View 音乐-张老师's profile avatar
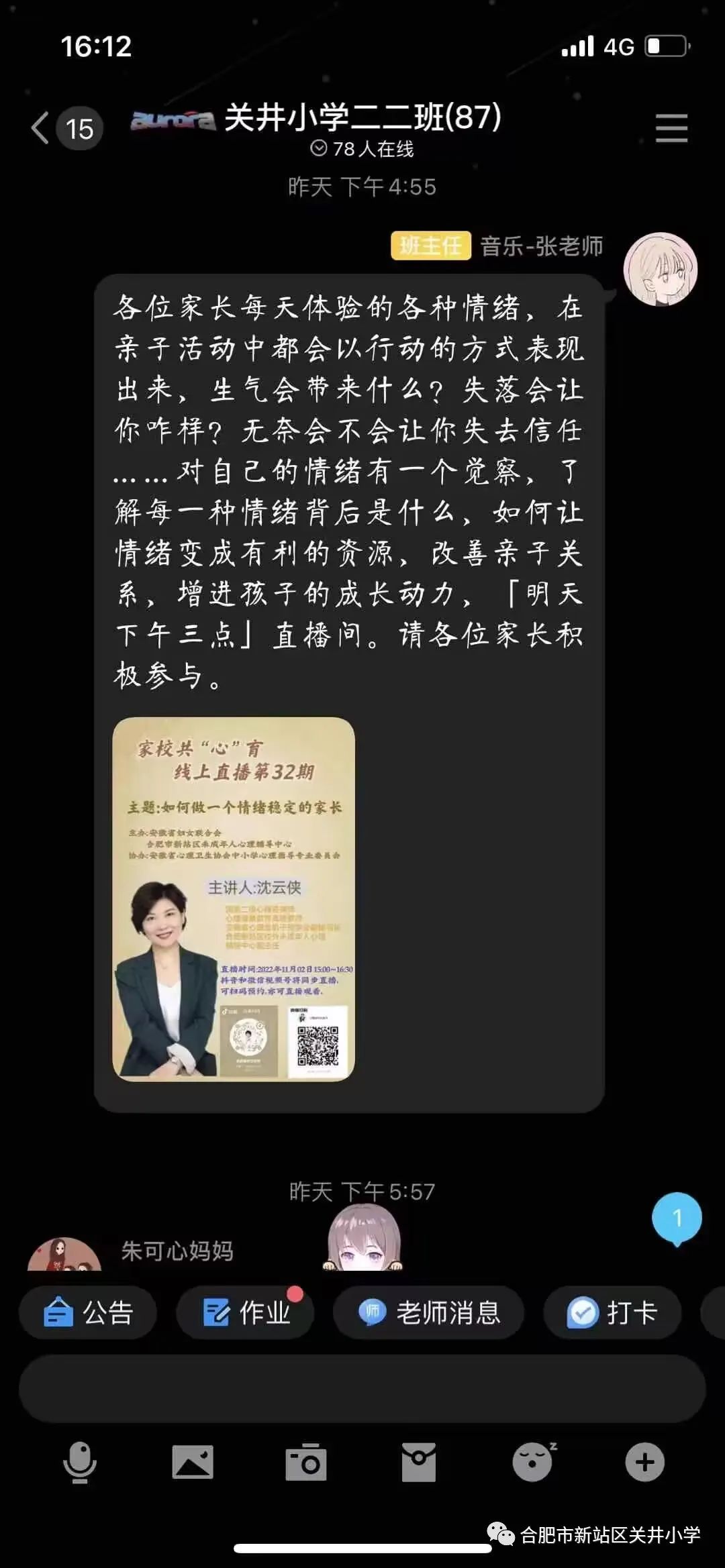725x1568 pixels. [x=661, y=270]
